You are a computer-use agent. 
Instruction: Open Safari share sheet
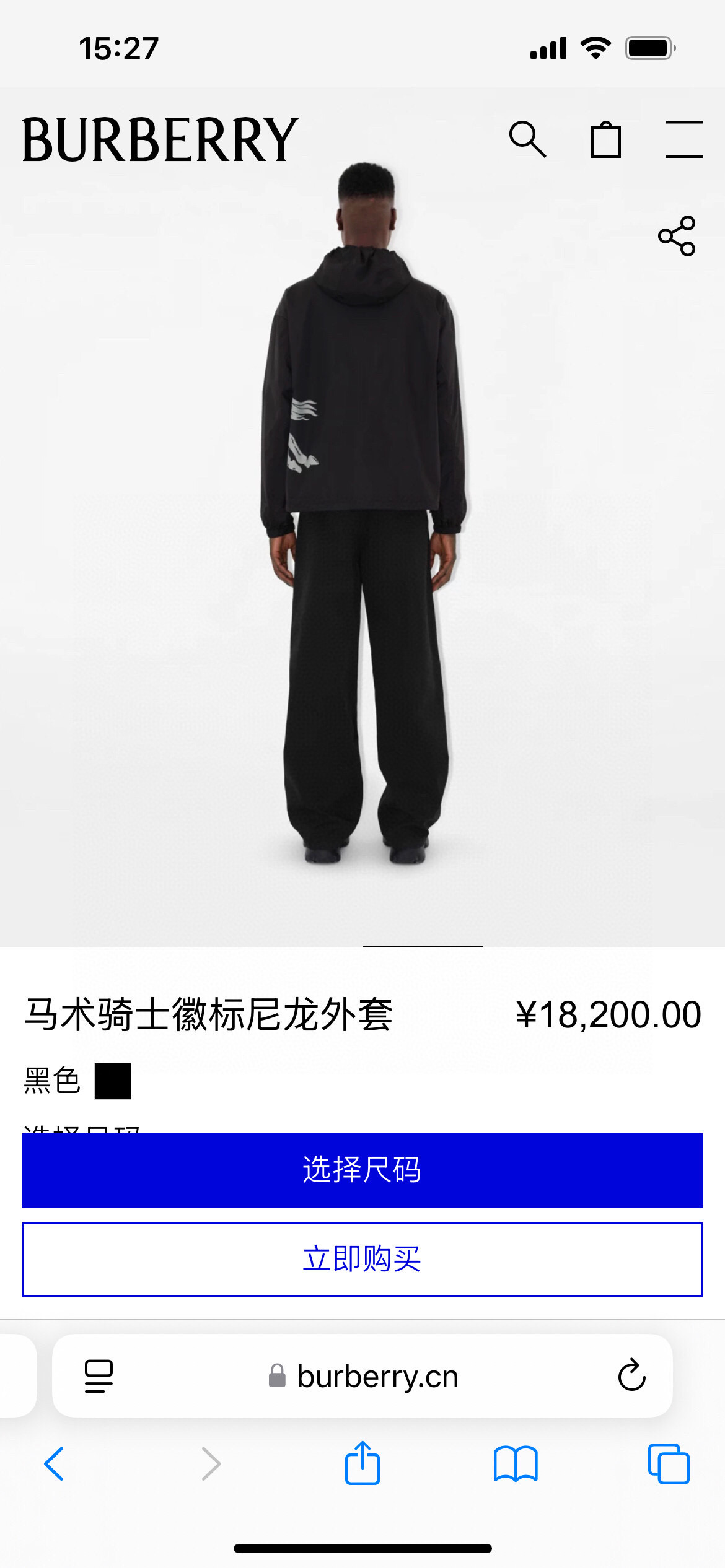(x=362, y=1463)
